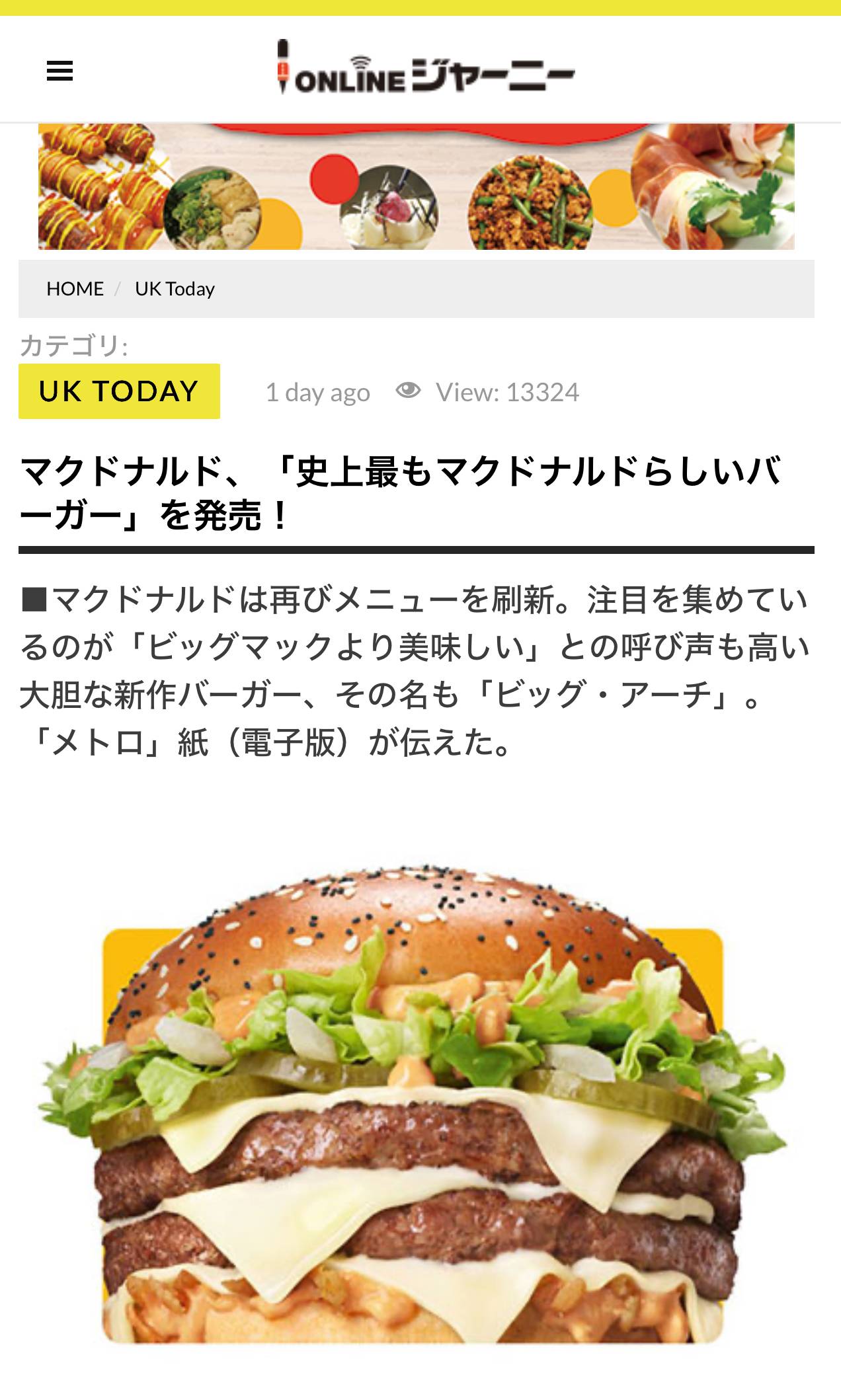Tap the Online ジャーニー site logo
841x1400 pixels.
[x=426, y=67]
